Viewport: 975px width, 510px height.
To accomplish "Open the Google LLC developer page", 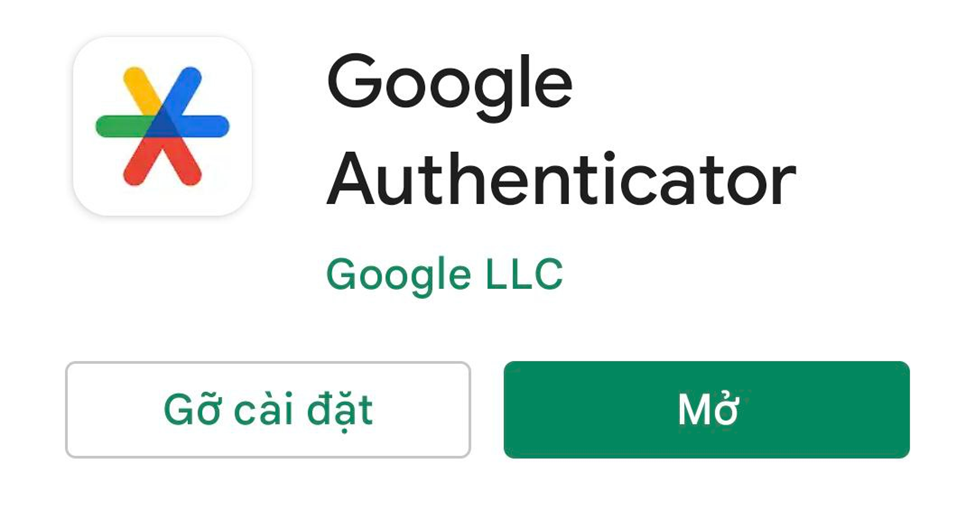I will click(444, 275).
